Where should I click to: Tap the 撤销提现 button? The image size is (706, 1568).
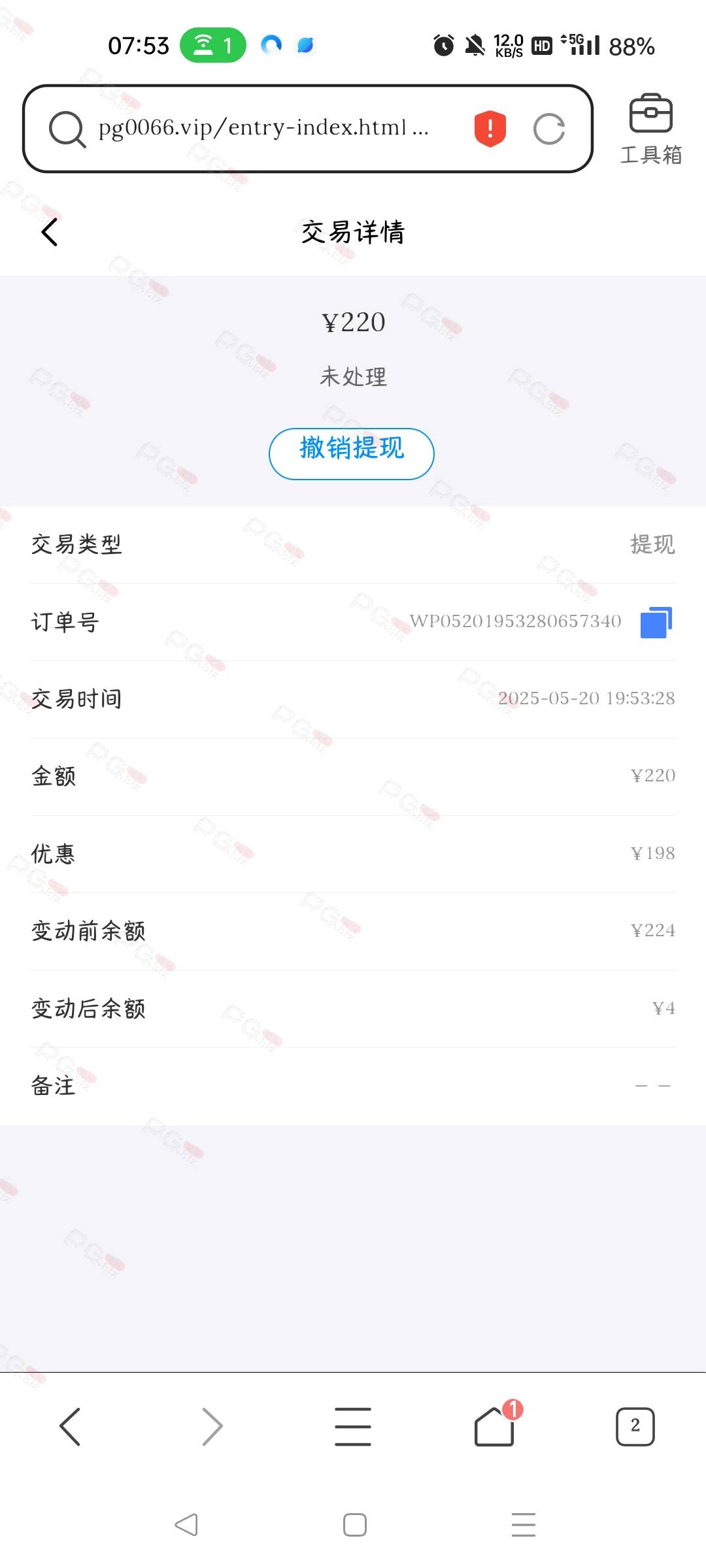352,453
